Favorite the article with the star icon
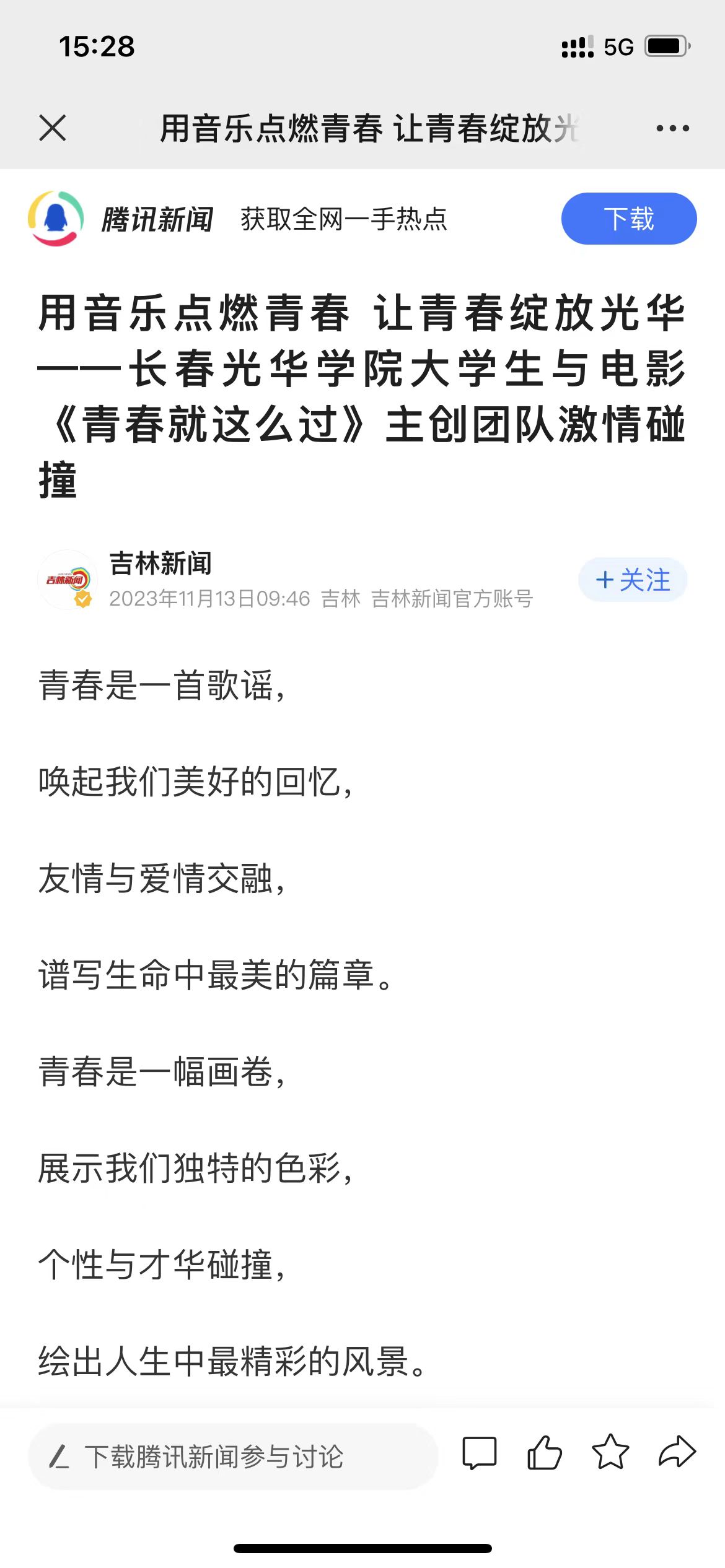Image resolution: width=725 pixels, height=1568 pixels. point(610,1452)
